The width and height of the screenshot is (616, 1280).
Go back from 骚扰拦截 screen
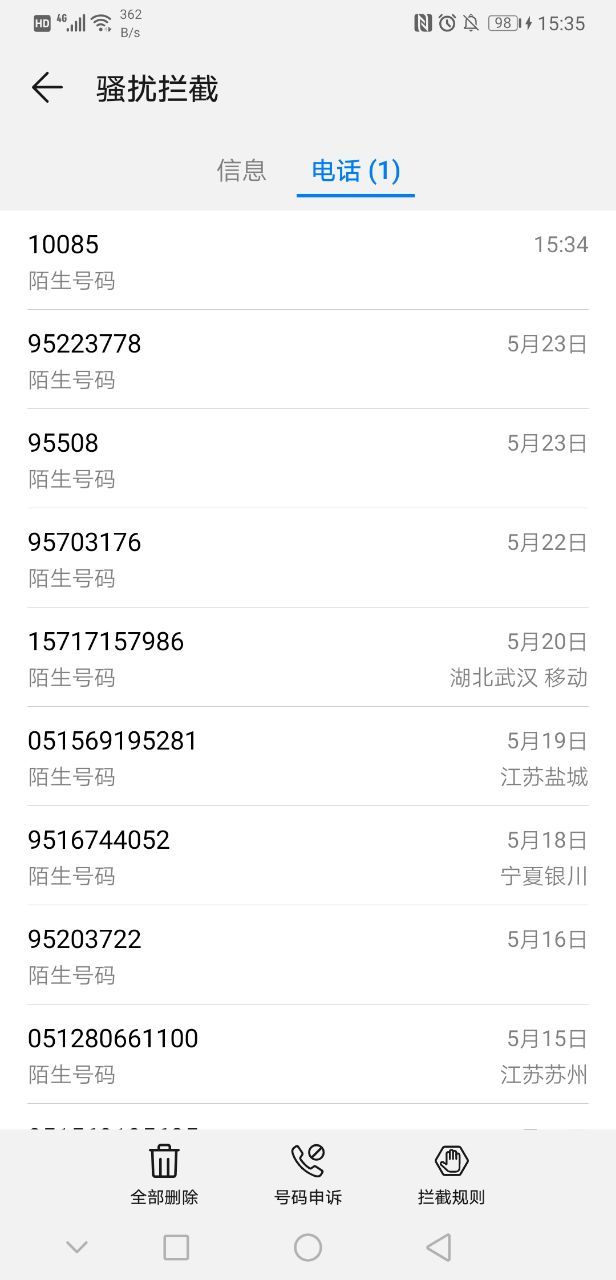click(x=47, y=88)
